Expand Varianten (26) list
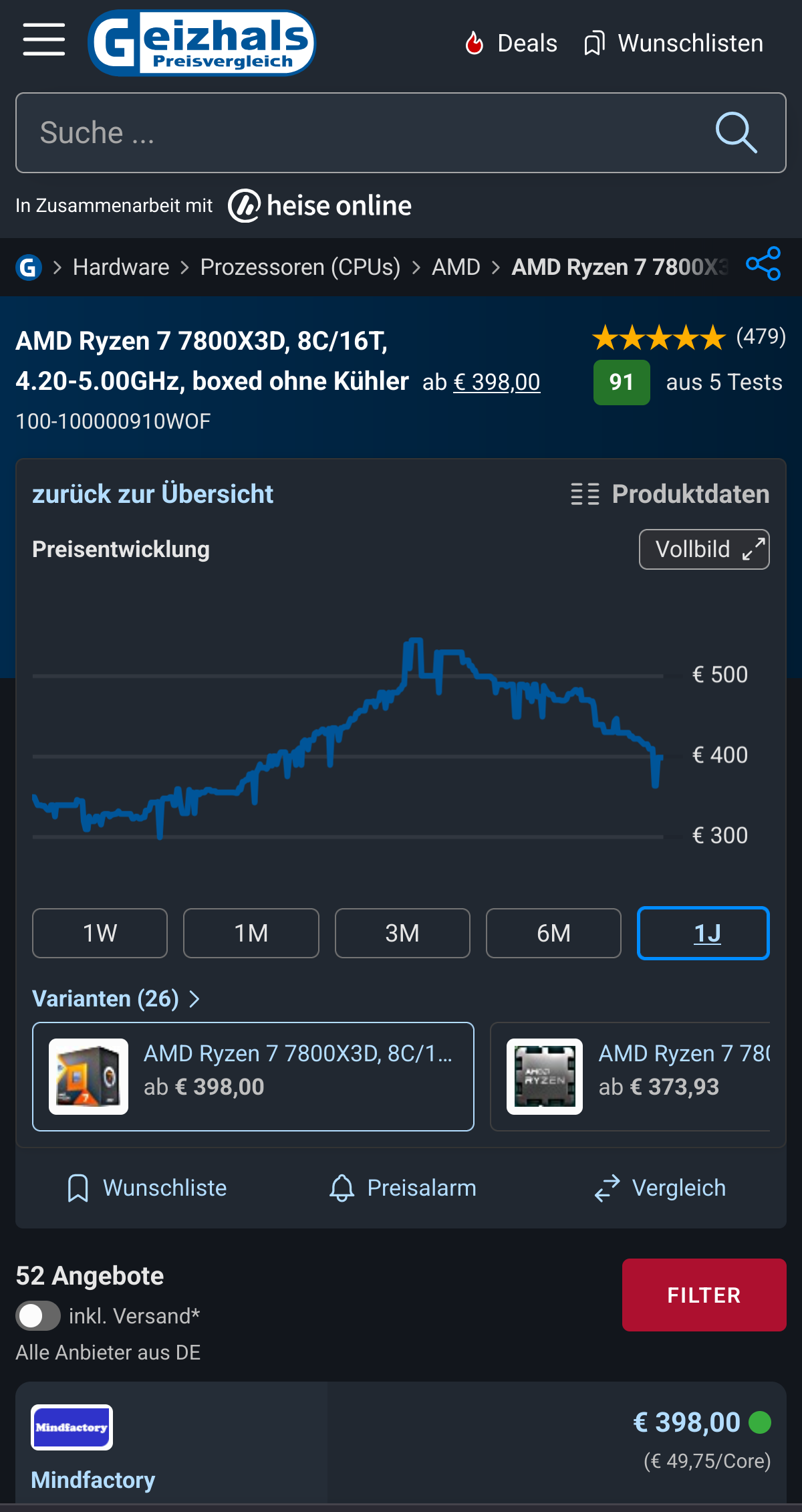 pyautogui.click(x=116, y=998)
